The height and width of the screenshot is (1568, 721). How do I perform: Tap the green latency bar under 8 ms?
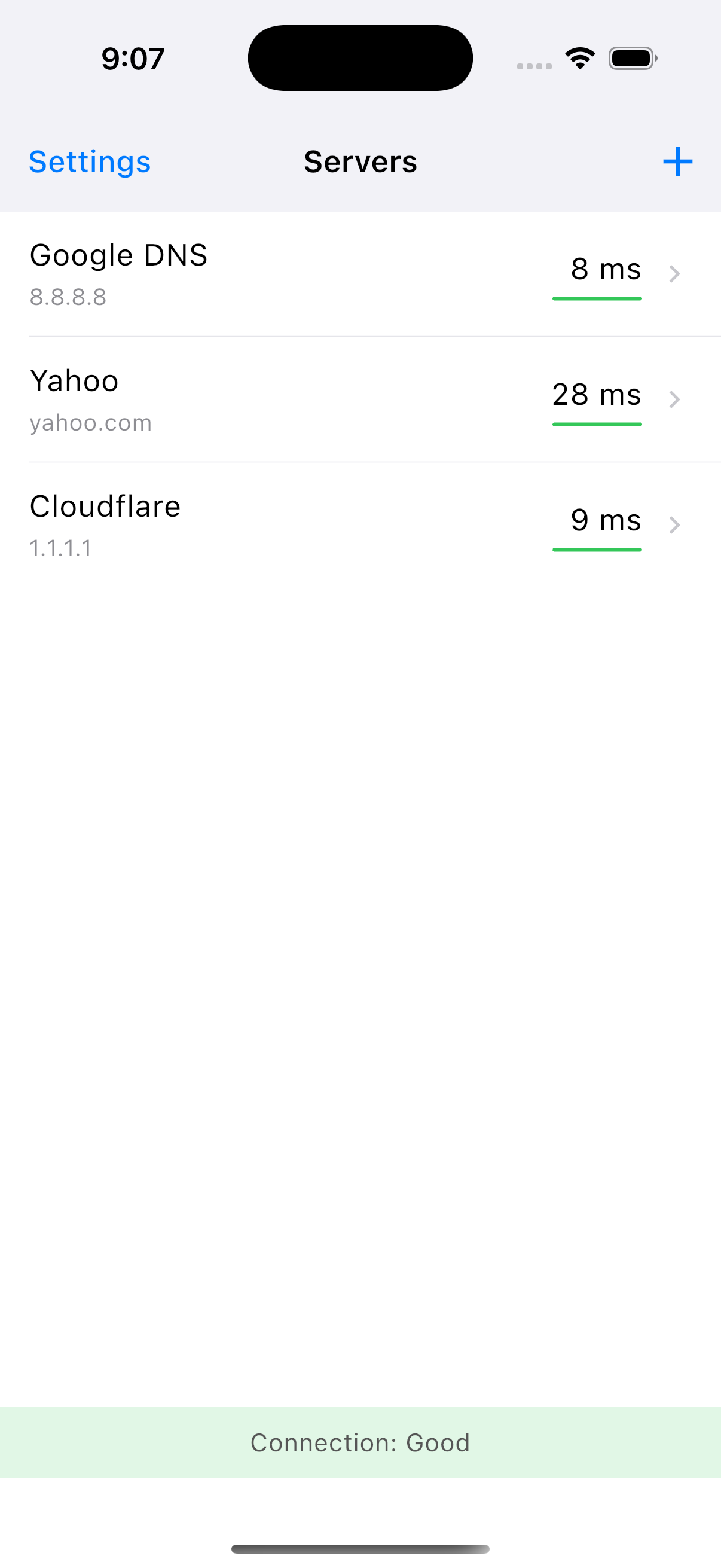click(x=597, y=298)
